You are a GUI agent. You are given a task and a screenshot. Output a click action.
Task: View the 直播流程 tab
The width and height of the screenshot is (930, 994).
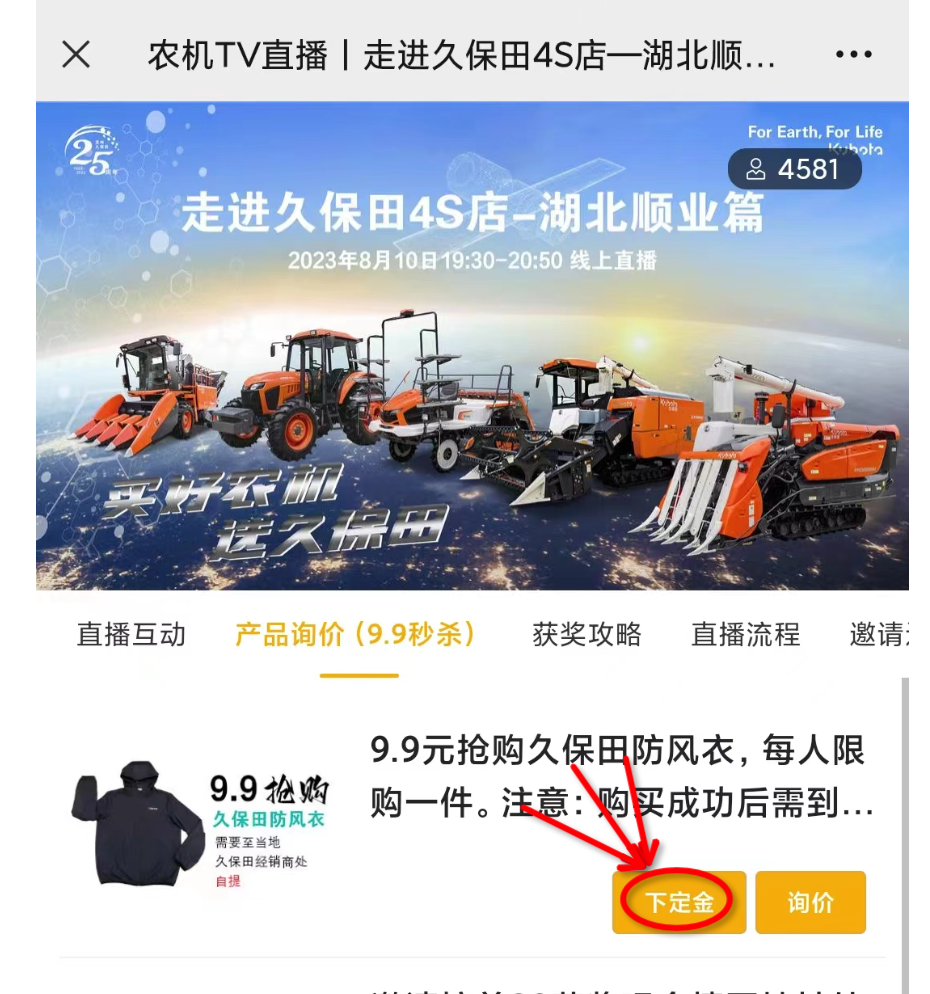745,634
